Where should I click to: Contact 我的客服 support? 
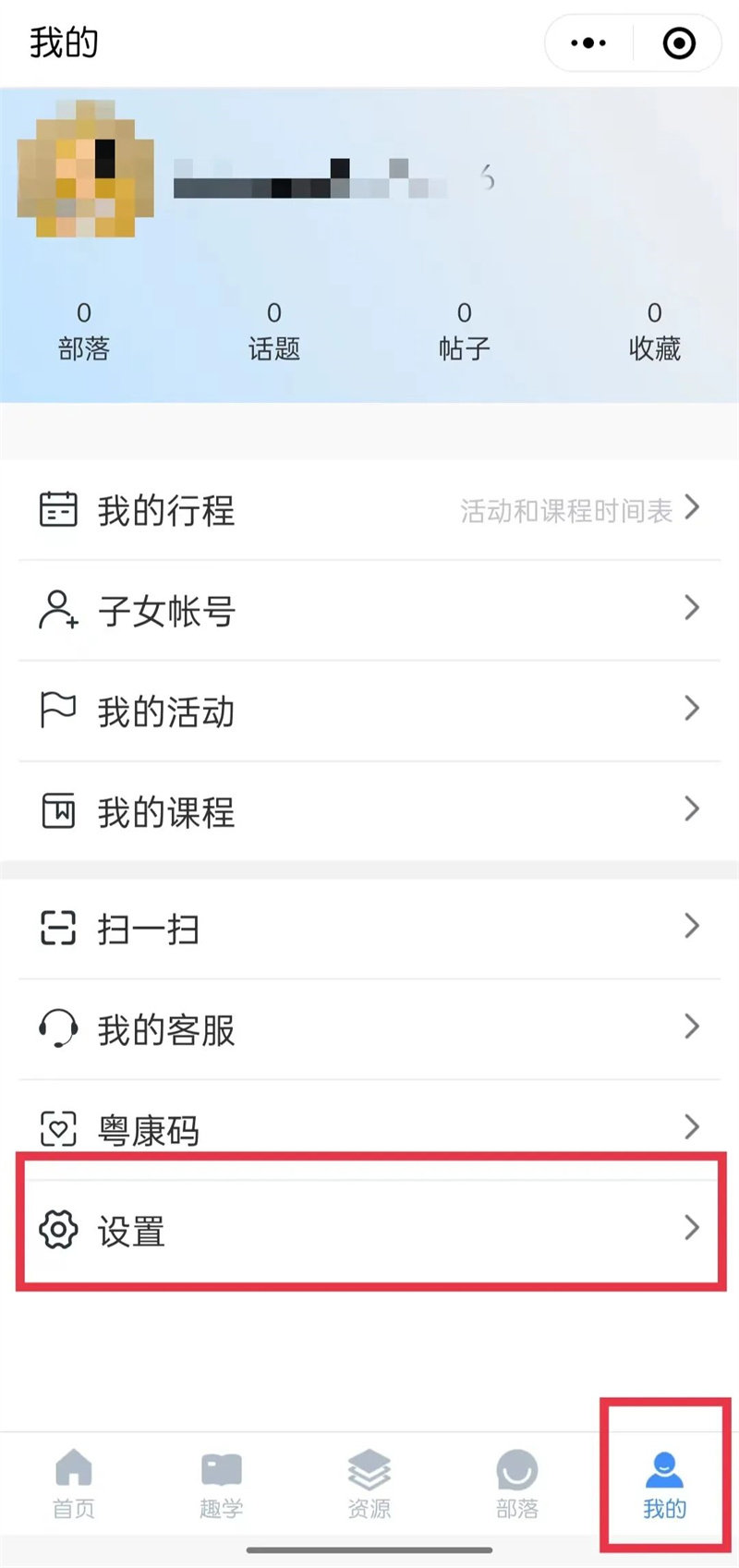tap(369, 1029)
